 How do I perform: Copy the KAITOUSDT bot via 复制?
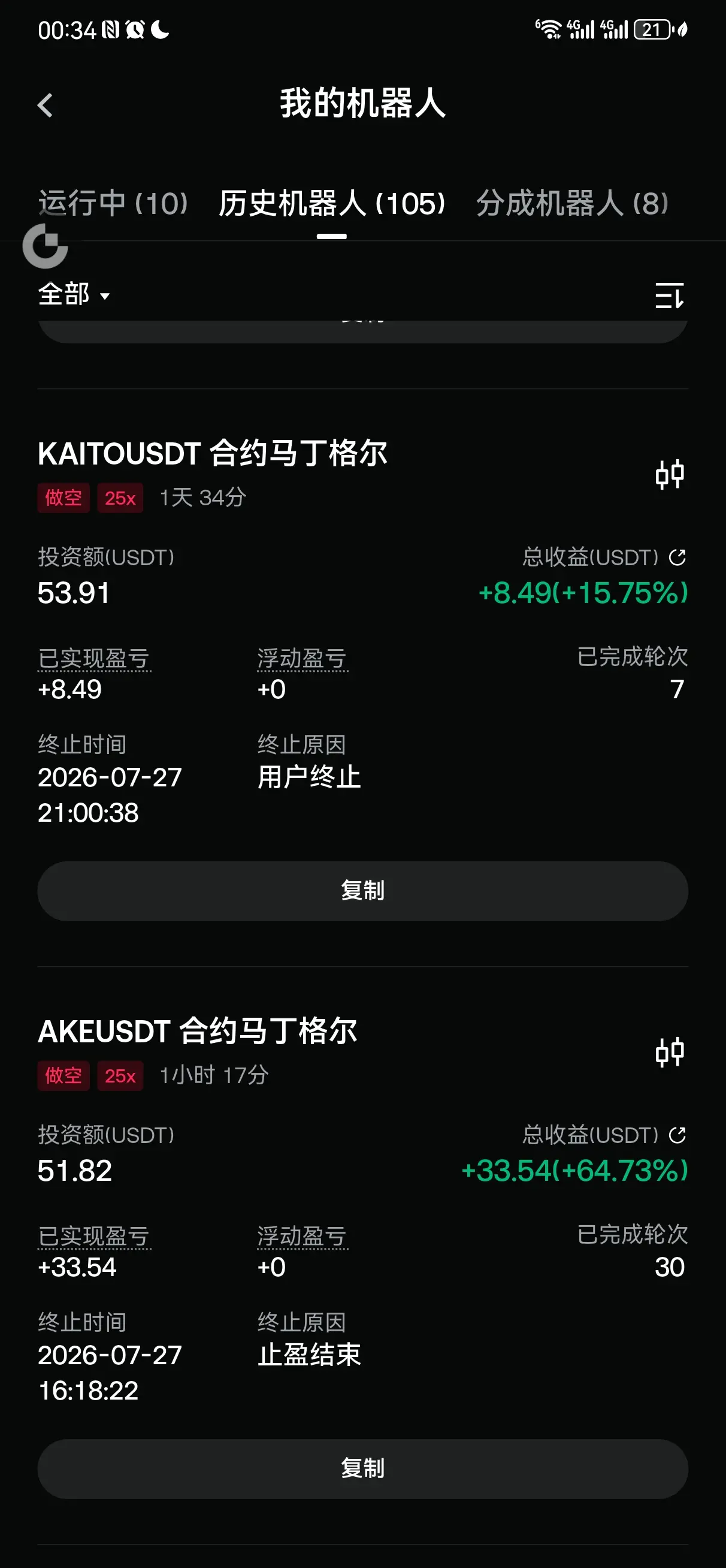[x=362, y=891]
